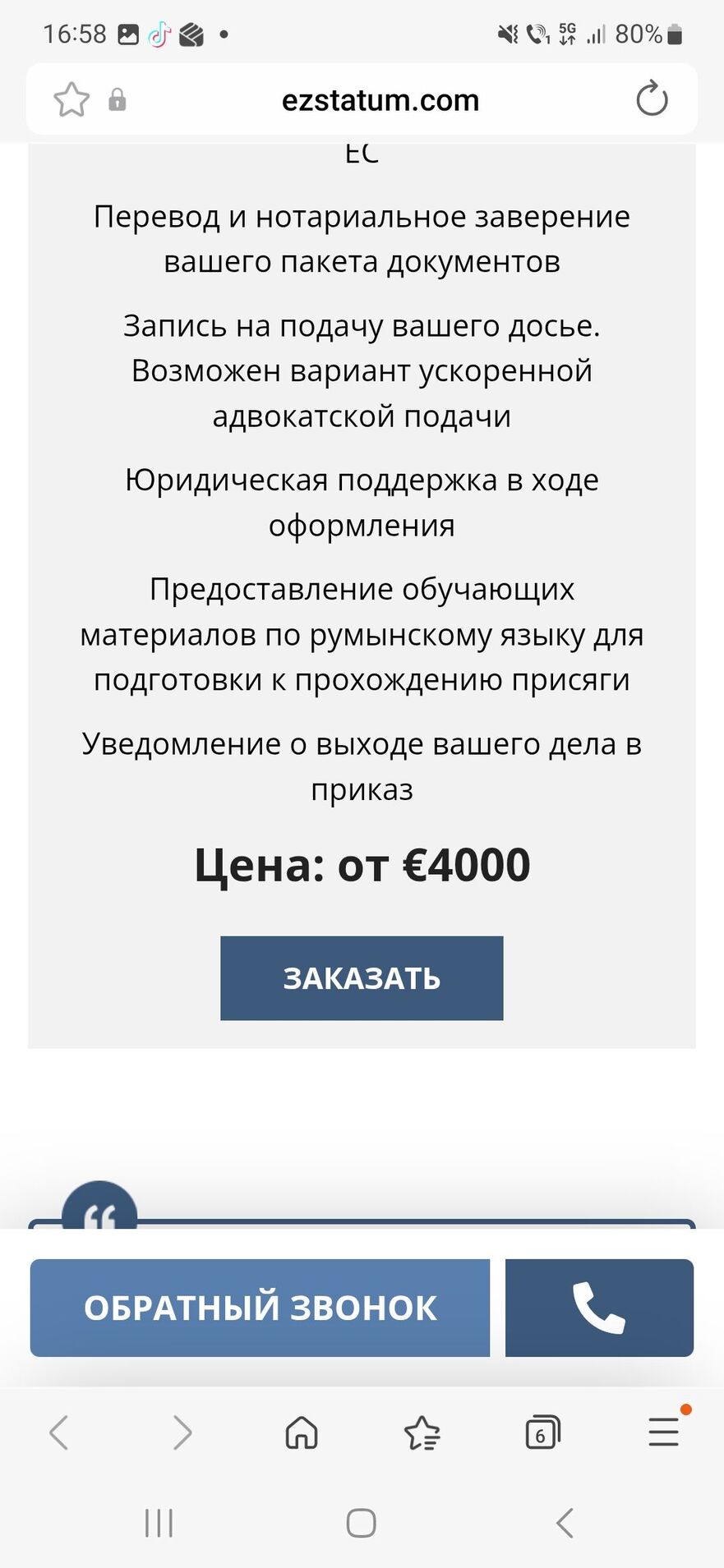Go back to the previous page
Screen dimensions: 724x1568
pos(58,1432)
